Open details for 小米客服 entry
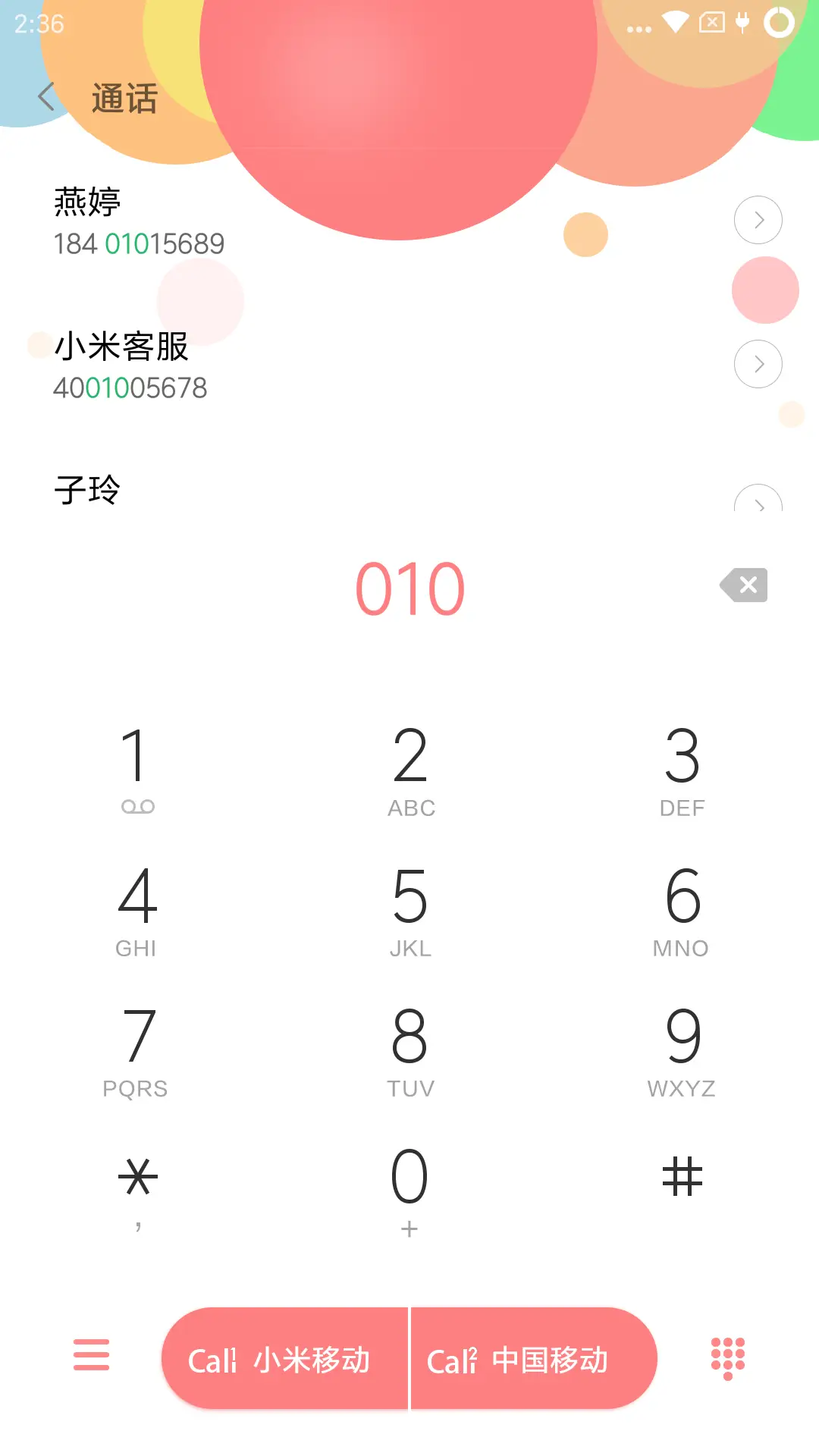Image resolution: width=819 pixels, height=1456 pixels. pos(758,364)
